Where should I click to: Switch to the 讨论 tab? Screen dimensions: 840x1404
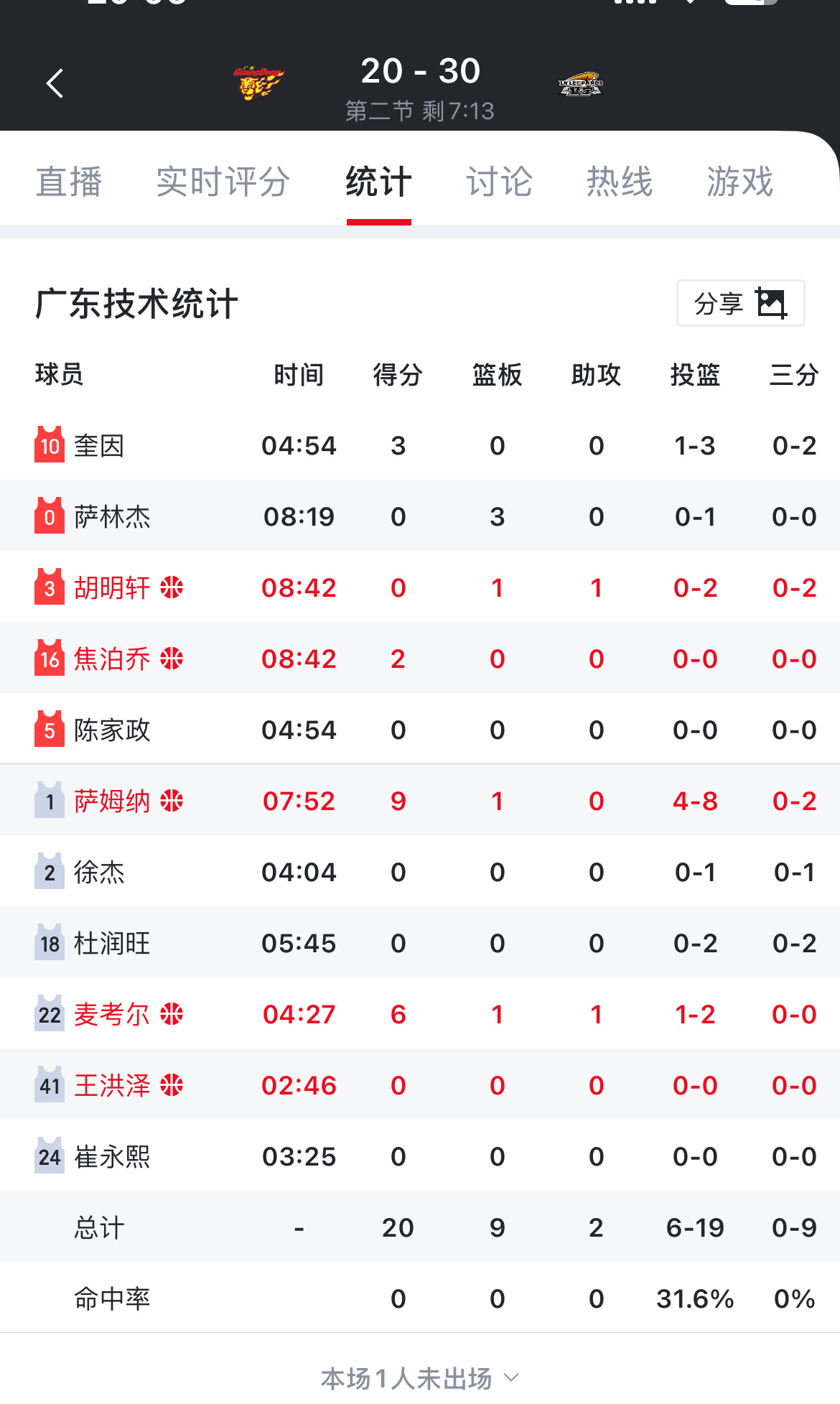pos(499,182)
